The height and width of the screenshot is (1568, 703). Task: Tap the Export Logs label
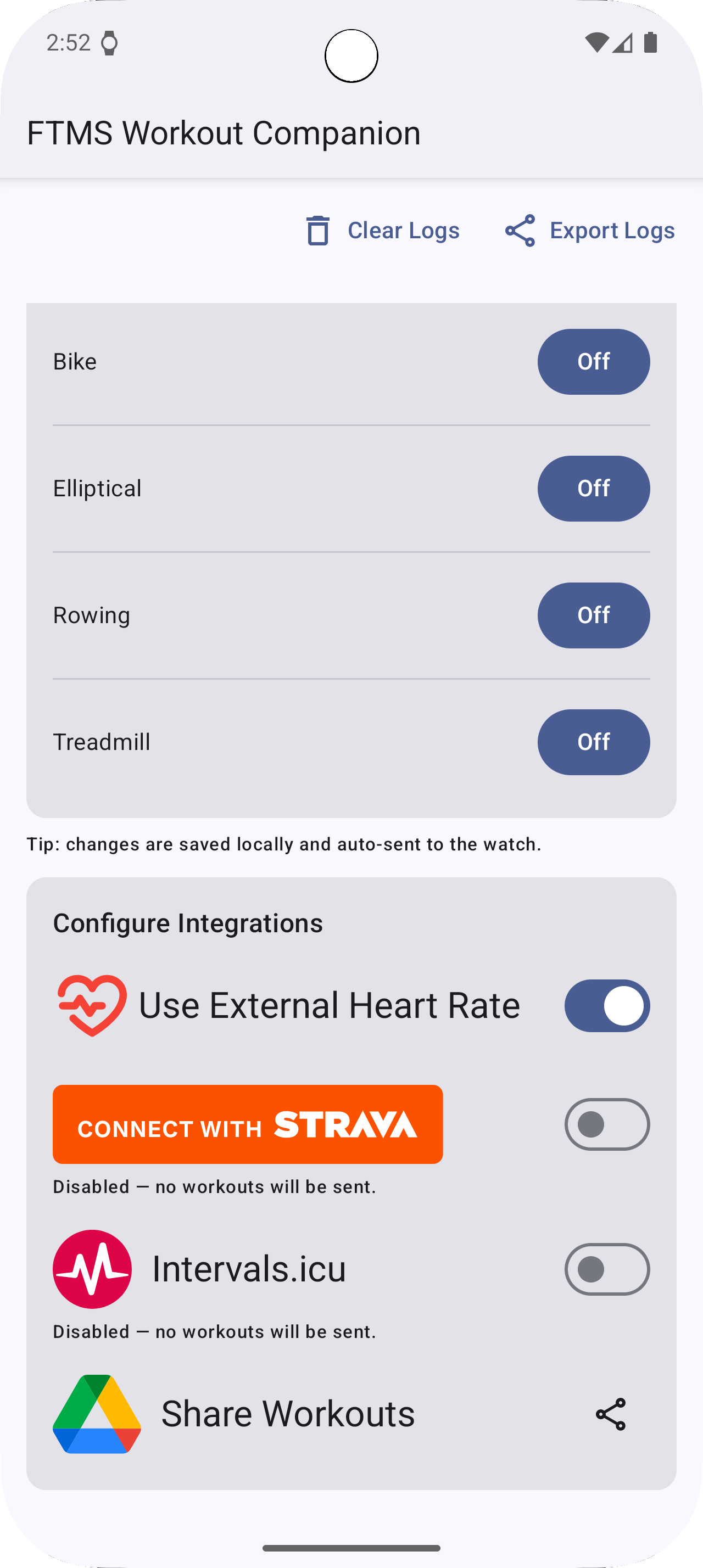(612, 231)
